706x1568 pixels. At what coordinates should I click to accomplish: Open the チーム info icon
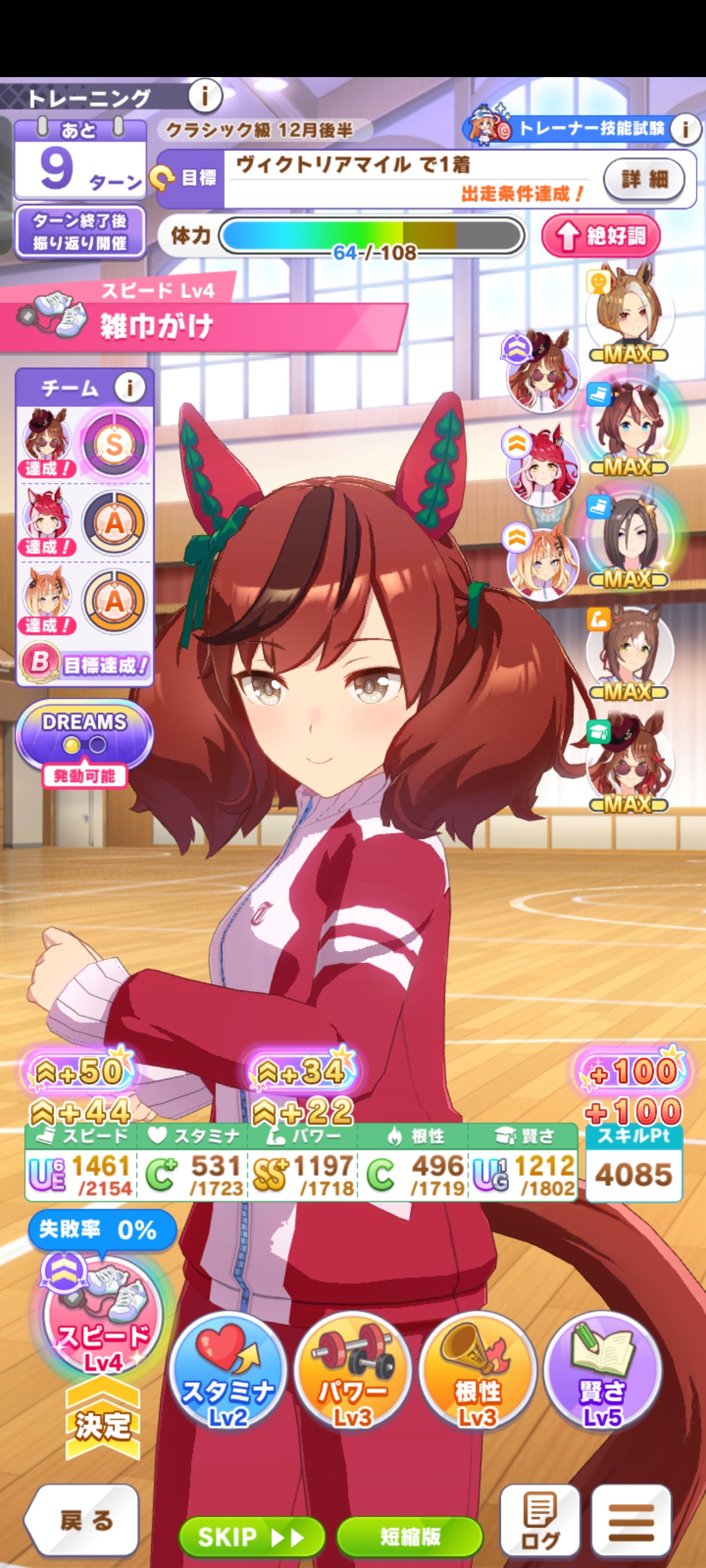pos(129,388)
